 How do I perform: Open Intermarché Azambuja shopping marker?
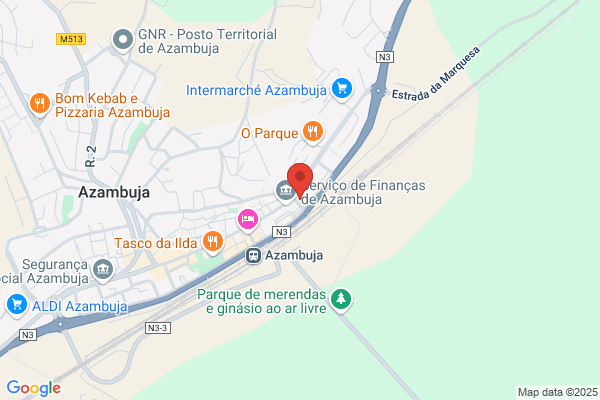click(x=342, y=90)
